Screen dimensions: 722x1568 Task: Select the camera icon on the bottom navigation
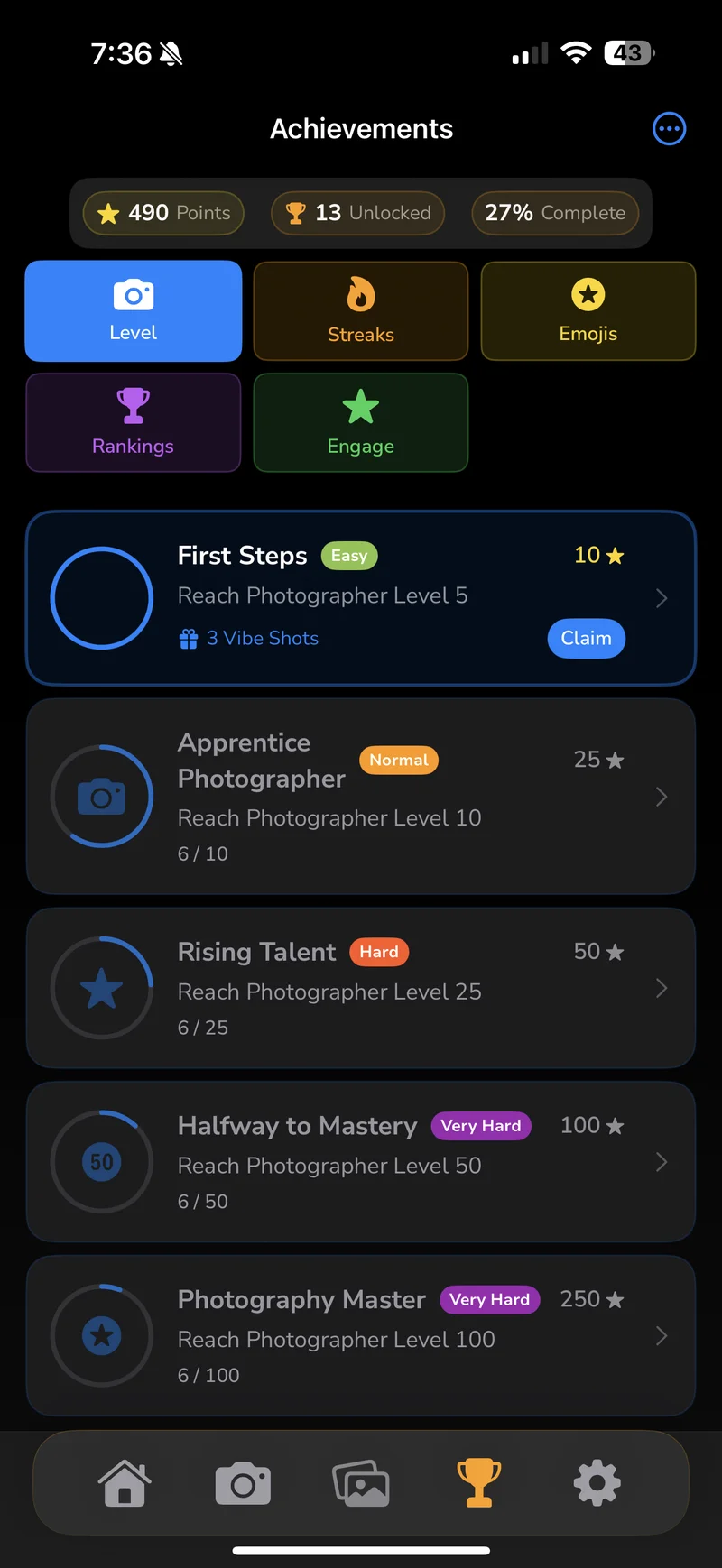point(242,1482)
